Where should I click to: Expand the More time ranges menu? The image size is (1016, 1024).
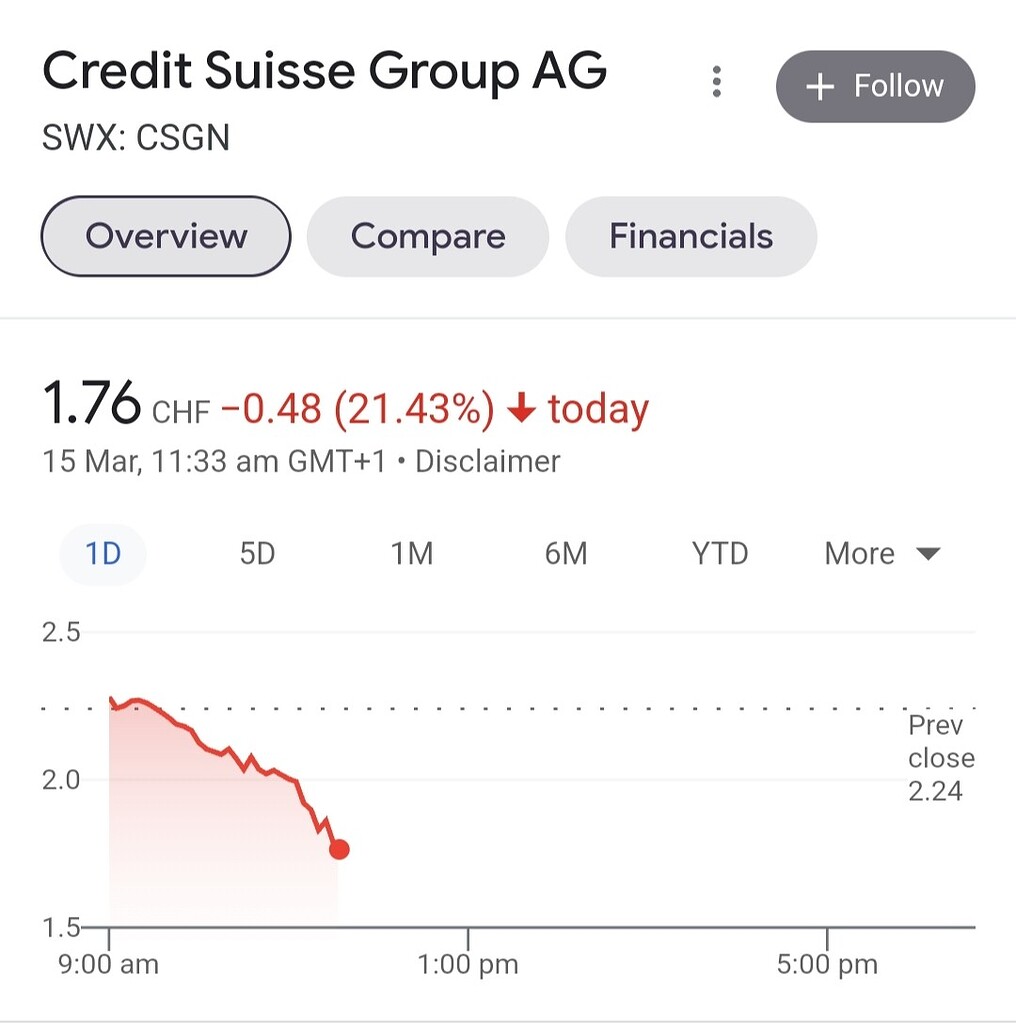pos(858,553)
